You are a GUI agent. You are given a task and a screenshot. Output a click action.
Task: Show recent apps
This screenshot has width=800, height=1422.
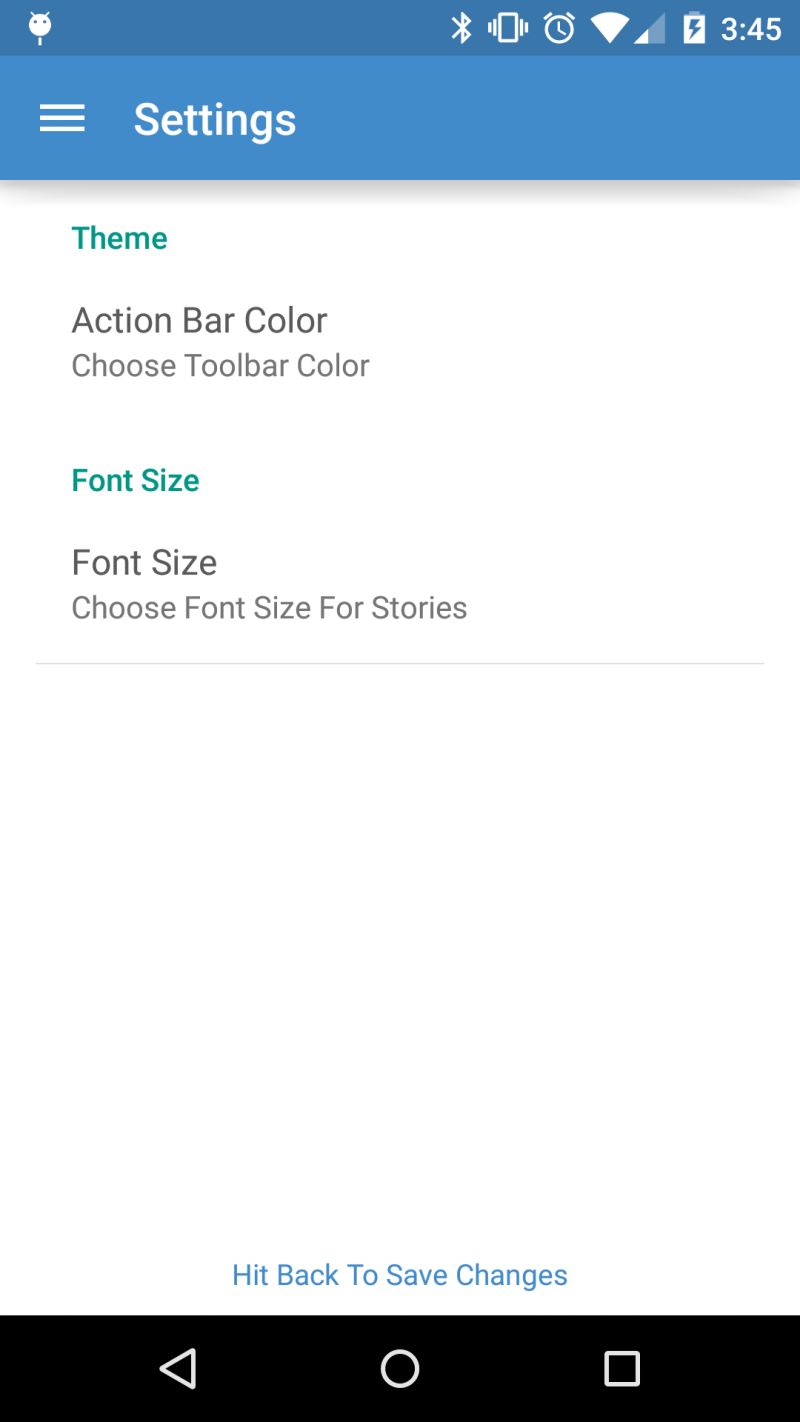tap(621, 1368)
